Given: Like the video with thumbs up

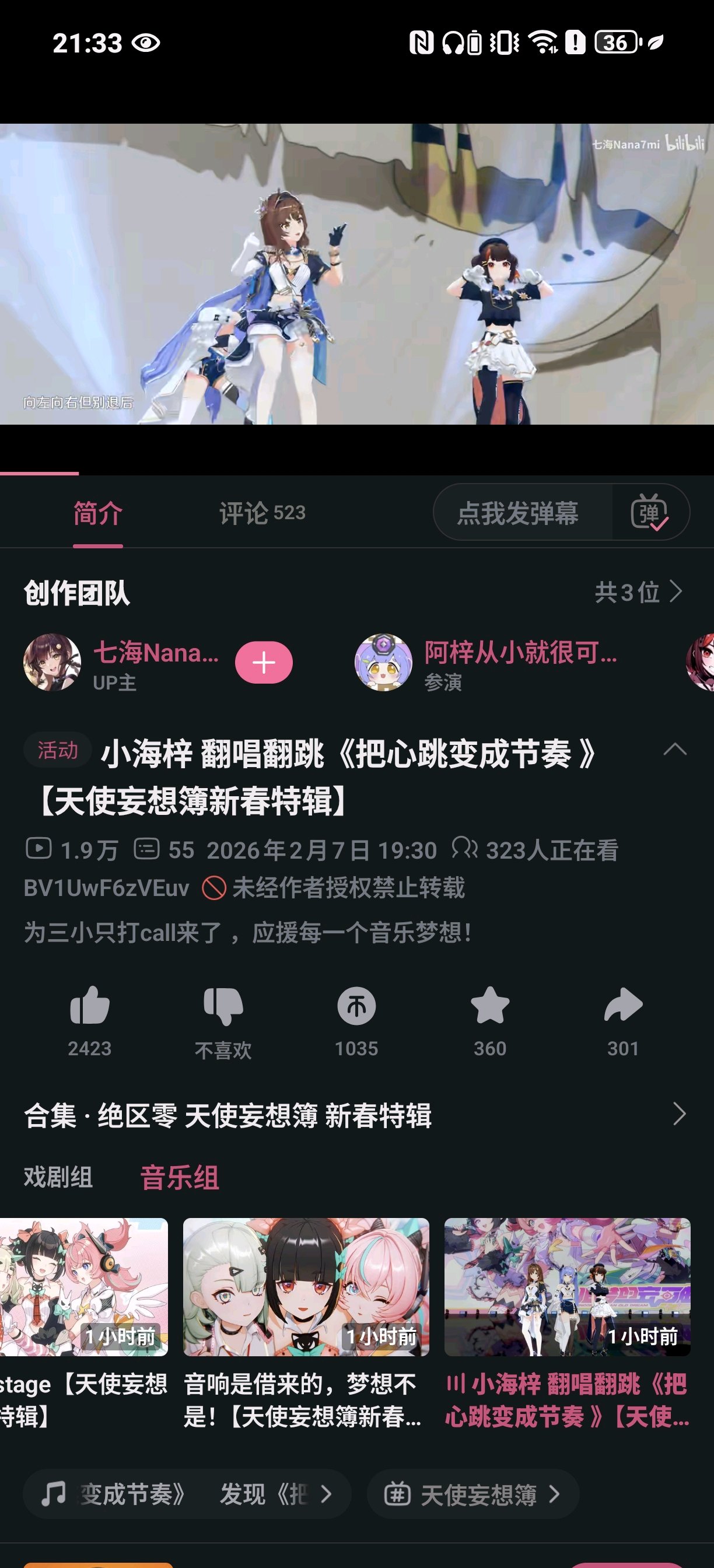Looking at the screenshot, I should pyautogui.click(x=89, y=1007).
